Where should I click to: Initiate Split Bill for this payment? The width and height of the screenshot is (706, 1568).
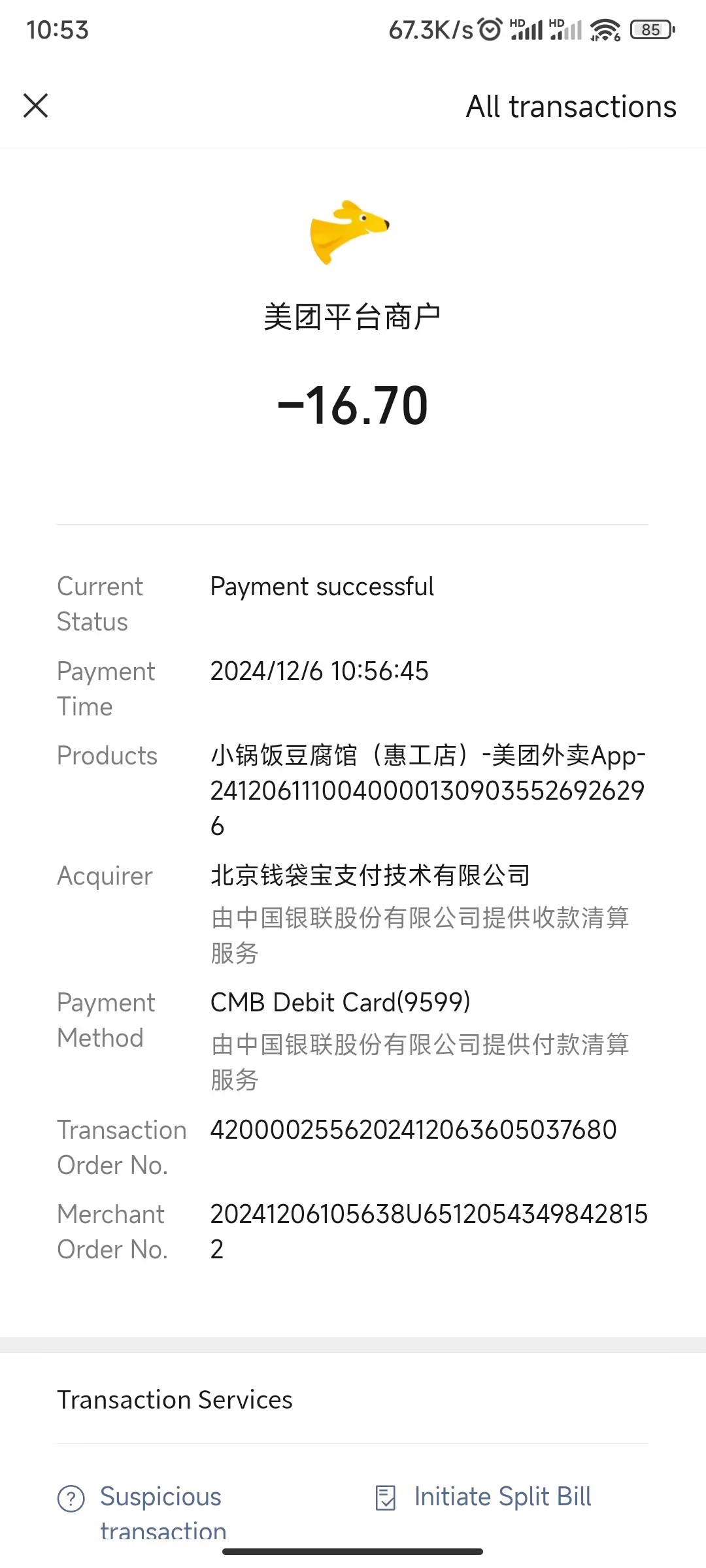[x=502, y=1497]
